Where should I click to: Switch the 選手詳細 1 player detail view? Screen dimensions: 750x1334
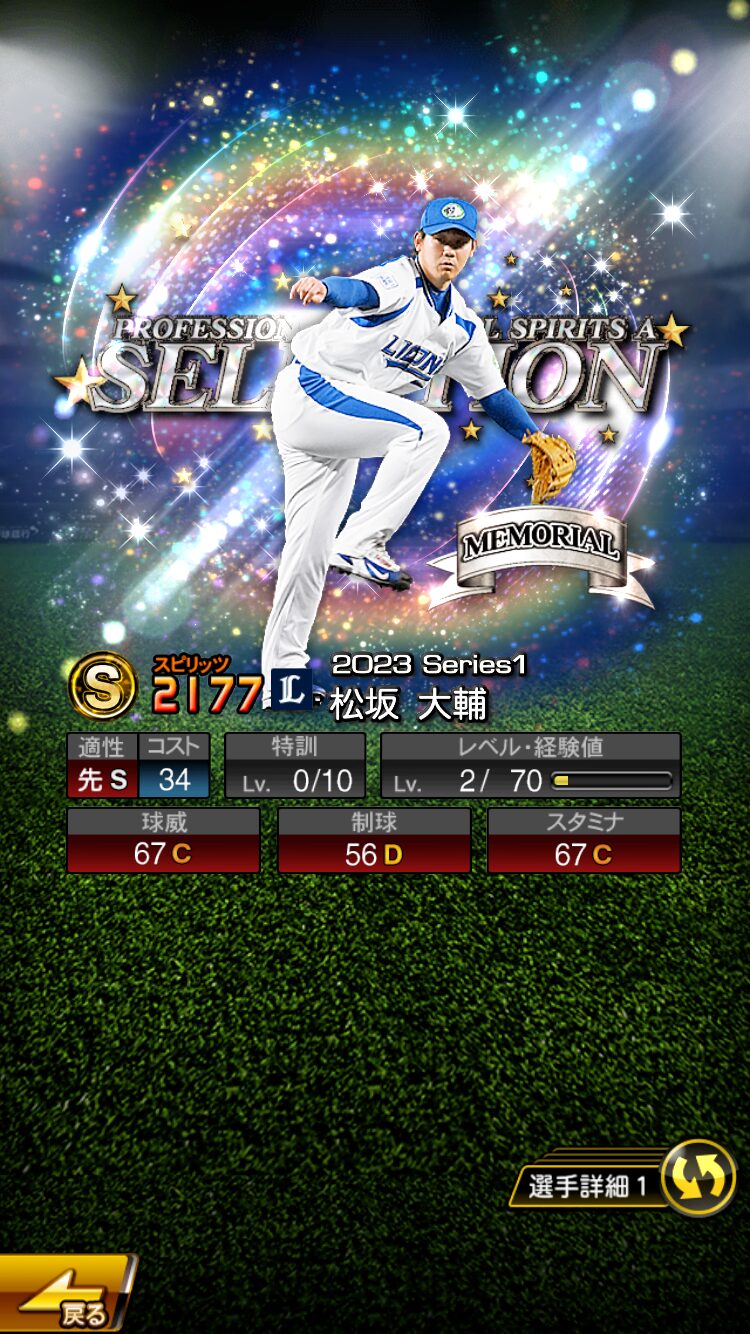tap(697, 1177)
